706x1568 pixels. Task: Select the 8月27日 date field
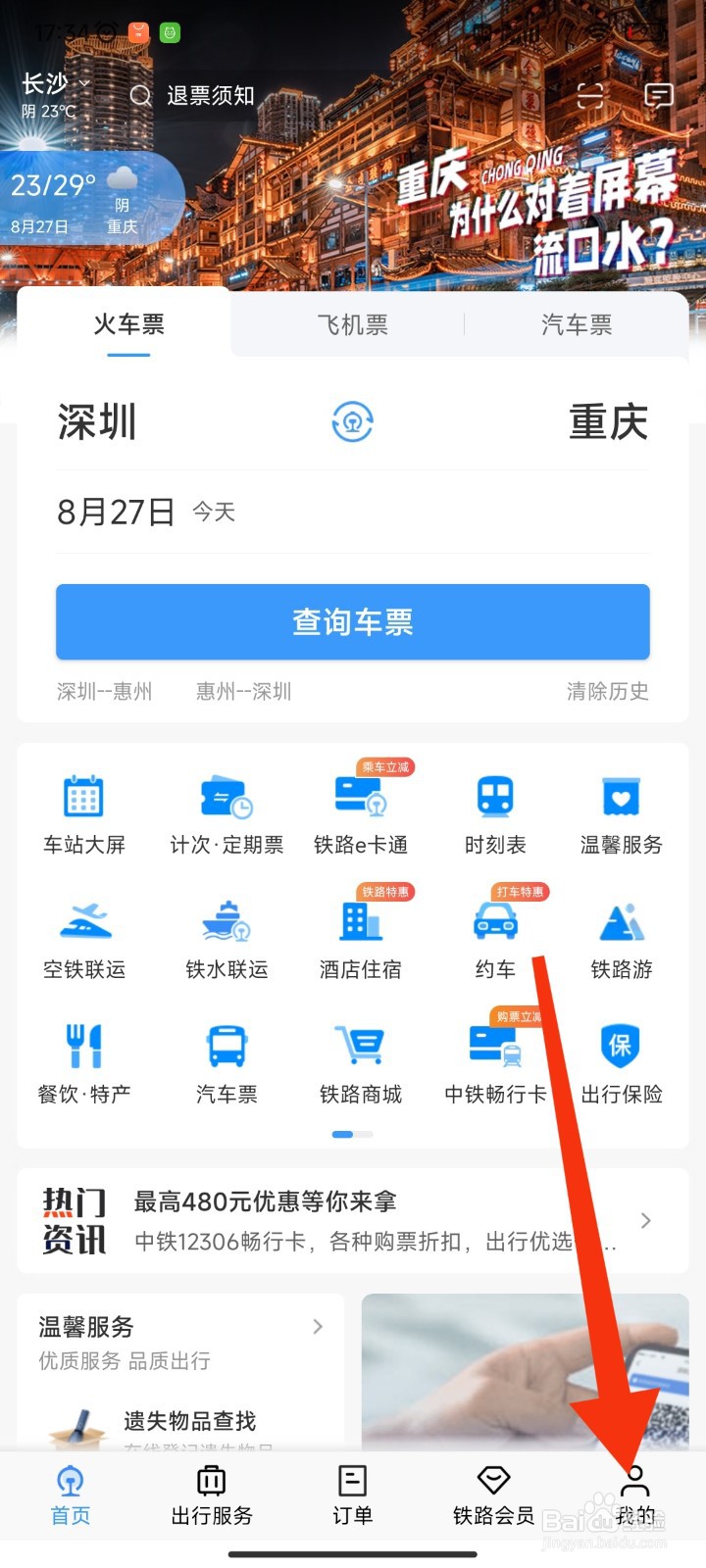pos(115,511)
